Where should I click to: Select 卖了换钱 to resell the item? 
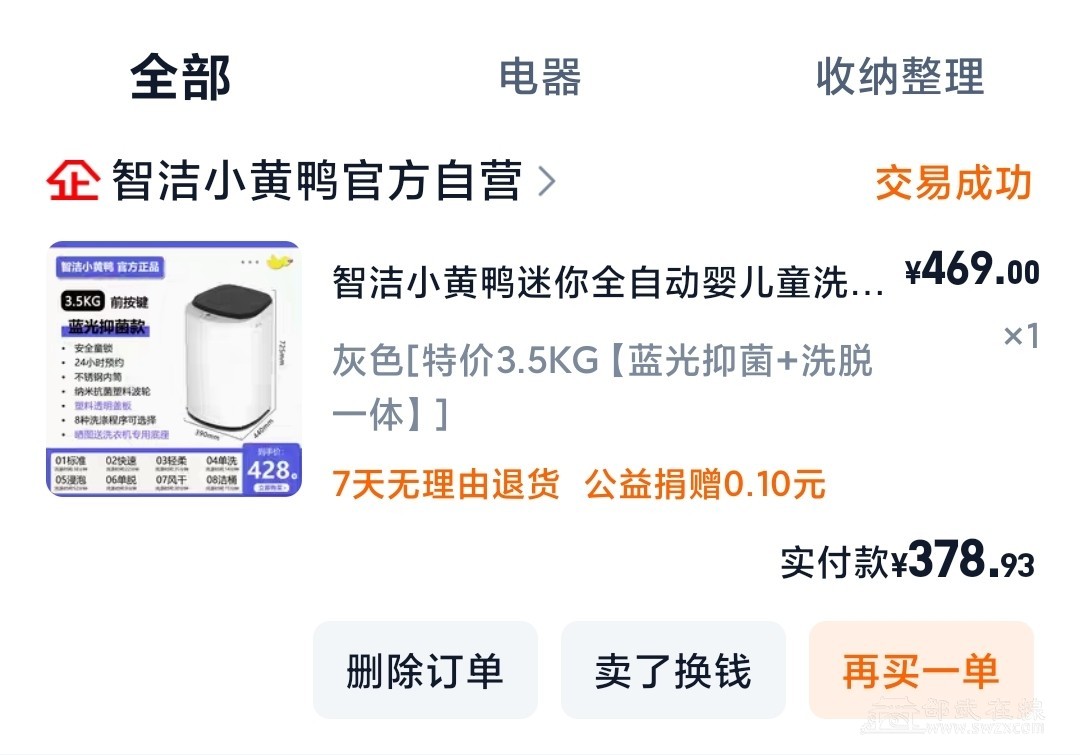(672, 670)
